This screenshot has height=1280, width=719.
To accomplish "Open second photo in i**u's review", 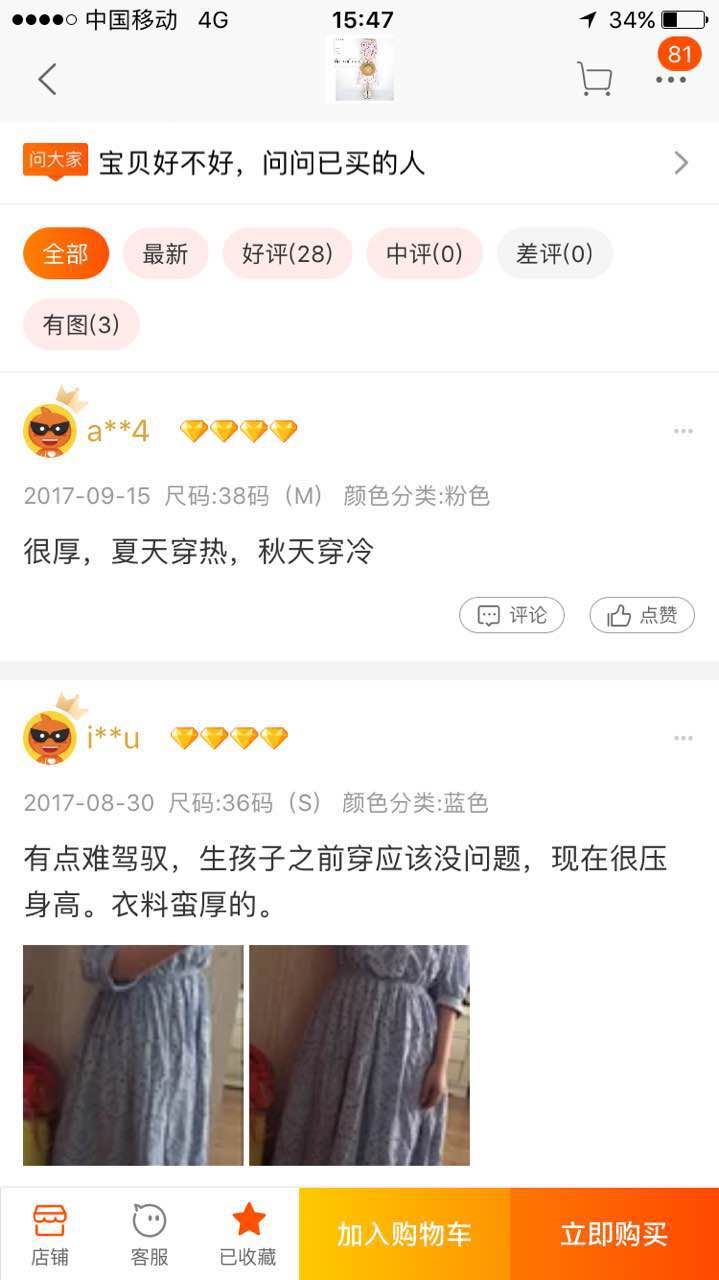I will click(359, 1055).
